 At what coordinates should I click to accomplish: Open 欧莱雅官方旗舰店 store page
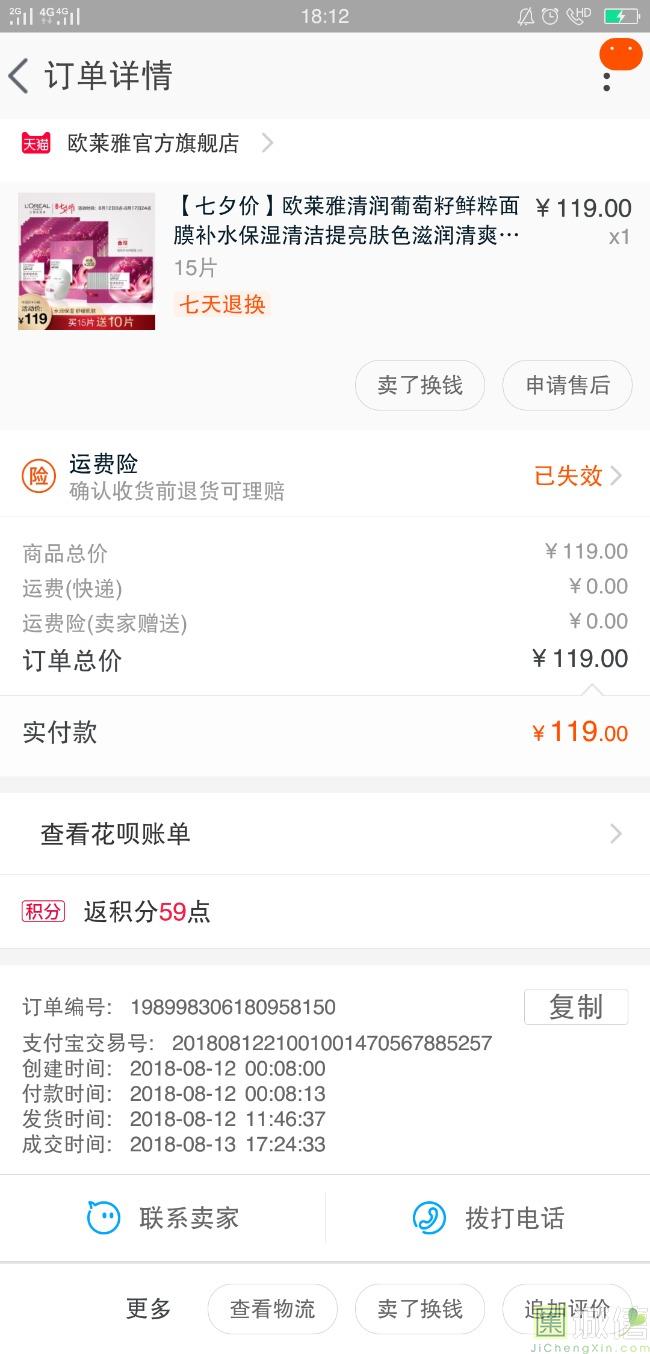coord(153,143)
